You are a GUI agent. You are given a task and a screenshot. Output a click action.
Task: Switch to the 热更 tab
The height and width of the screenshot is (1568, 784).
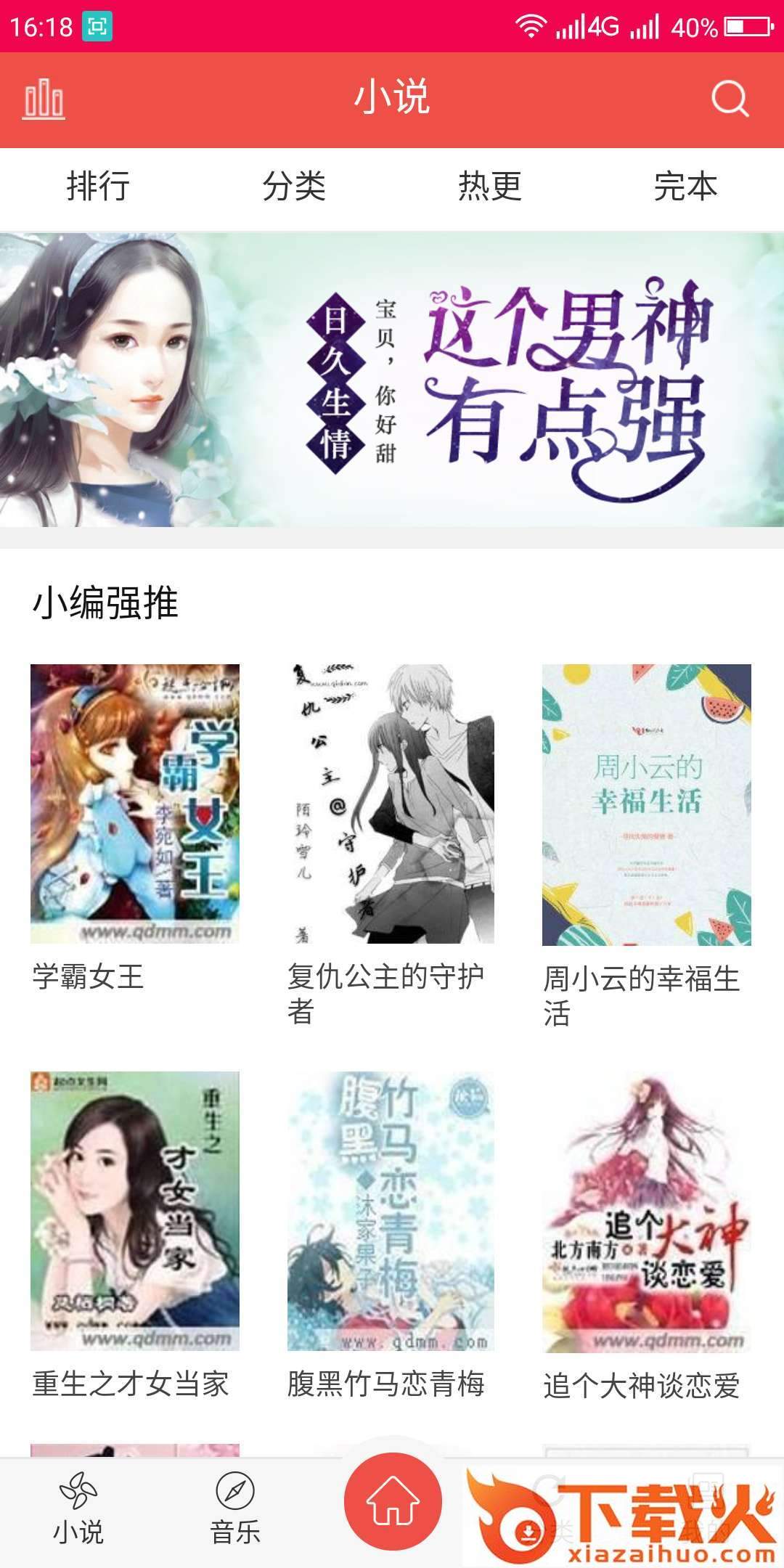coord(490,187)
